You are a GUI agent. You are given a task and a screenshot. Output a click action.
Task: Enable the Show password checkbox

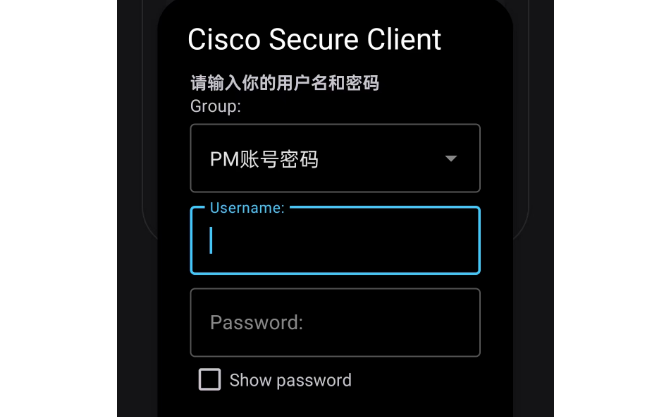coord(210,380)
